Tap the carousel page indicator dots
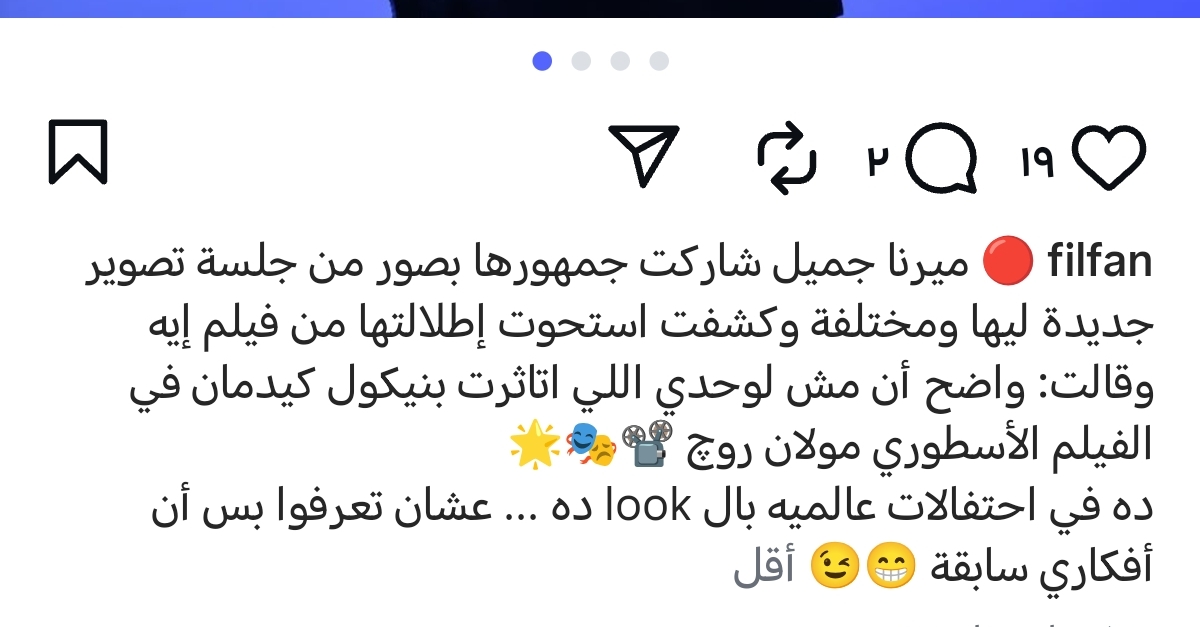Image resolution: width=1200 pixels, height=627 pixels. pos(600,61)
